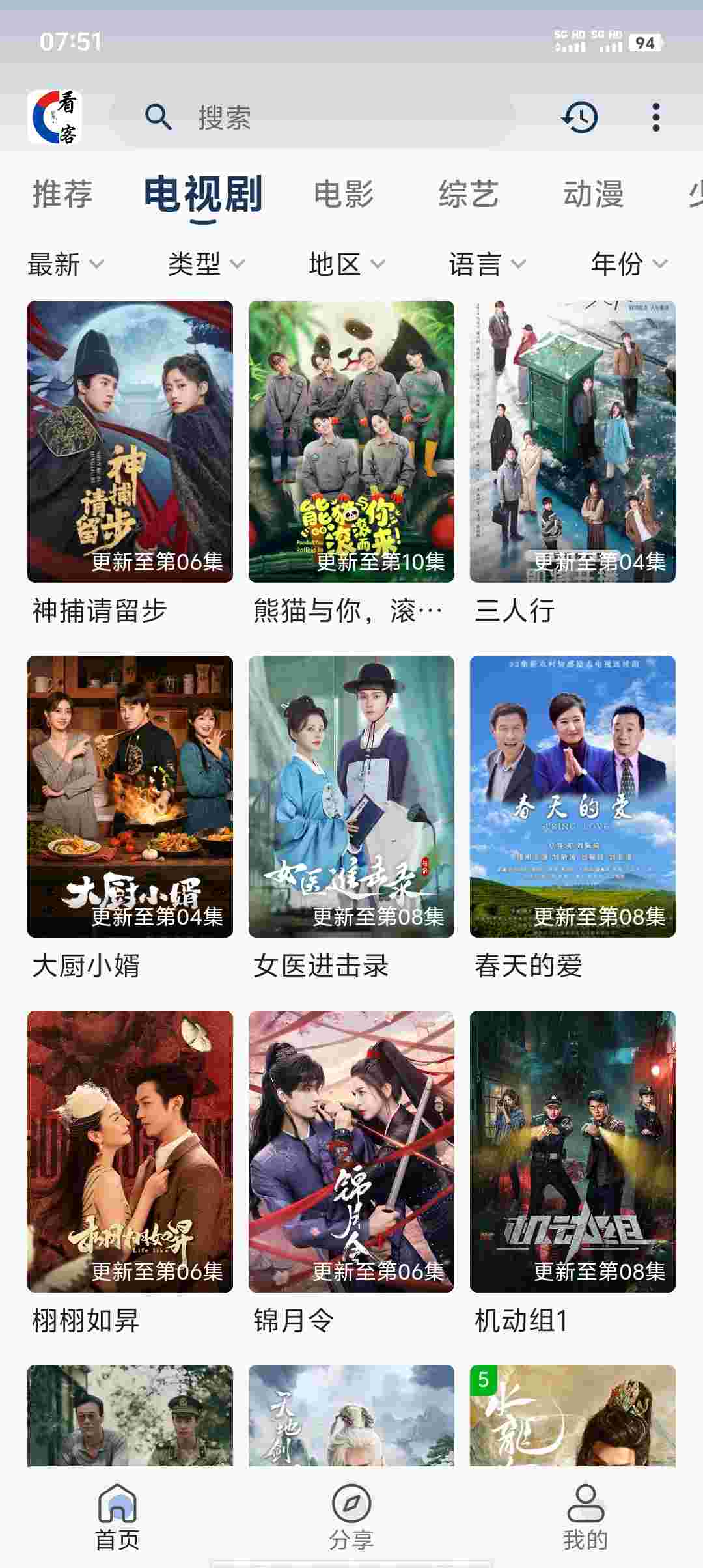Image resolution: width=703 pixels, height=1568 pixels.
Task: Switch to the 电影 tab
Action: coord(344,195)
